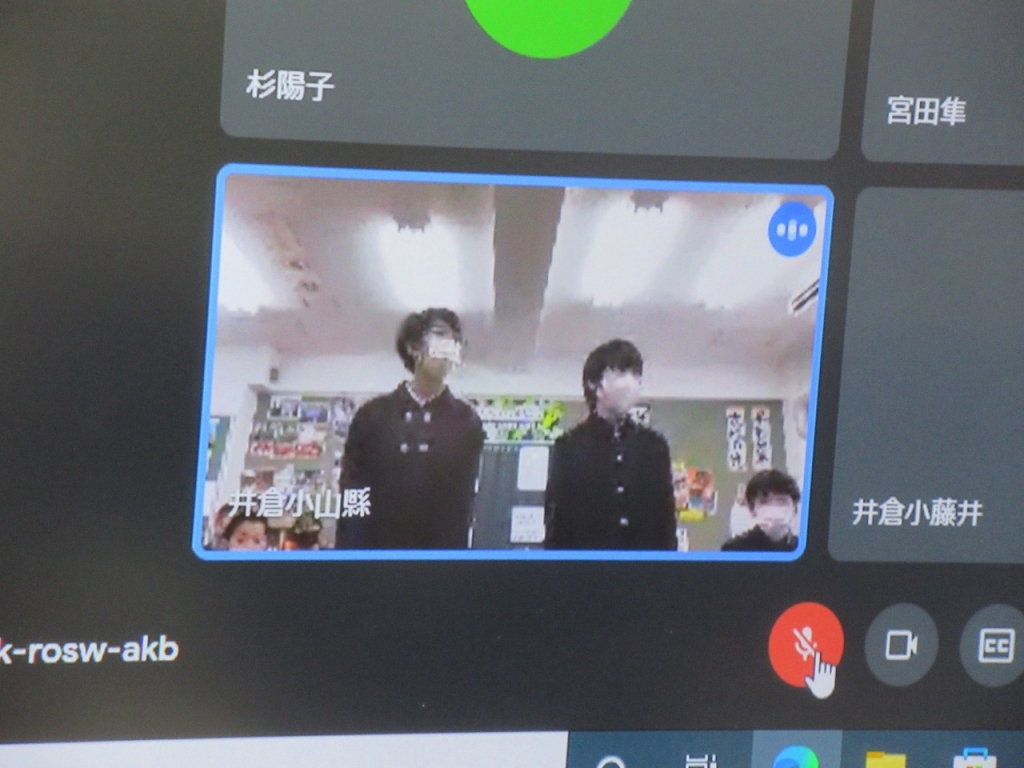Toggle the camera button

coord(901,645)
